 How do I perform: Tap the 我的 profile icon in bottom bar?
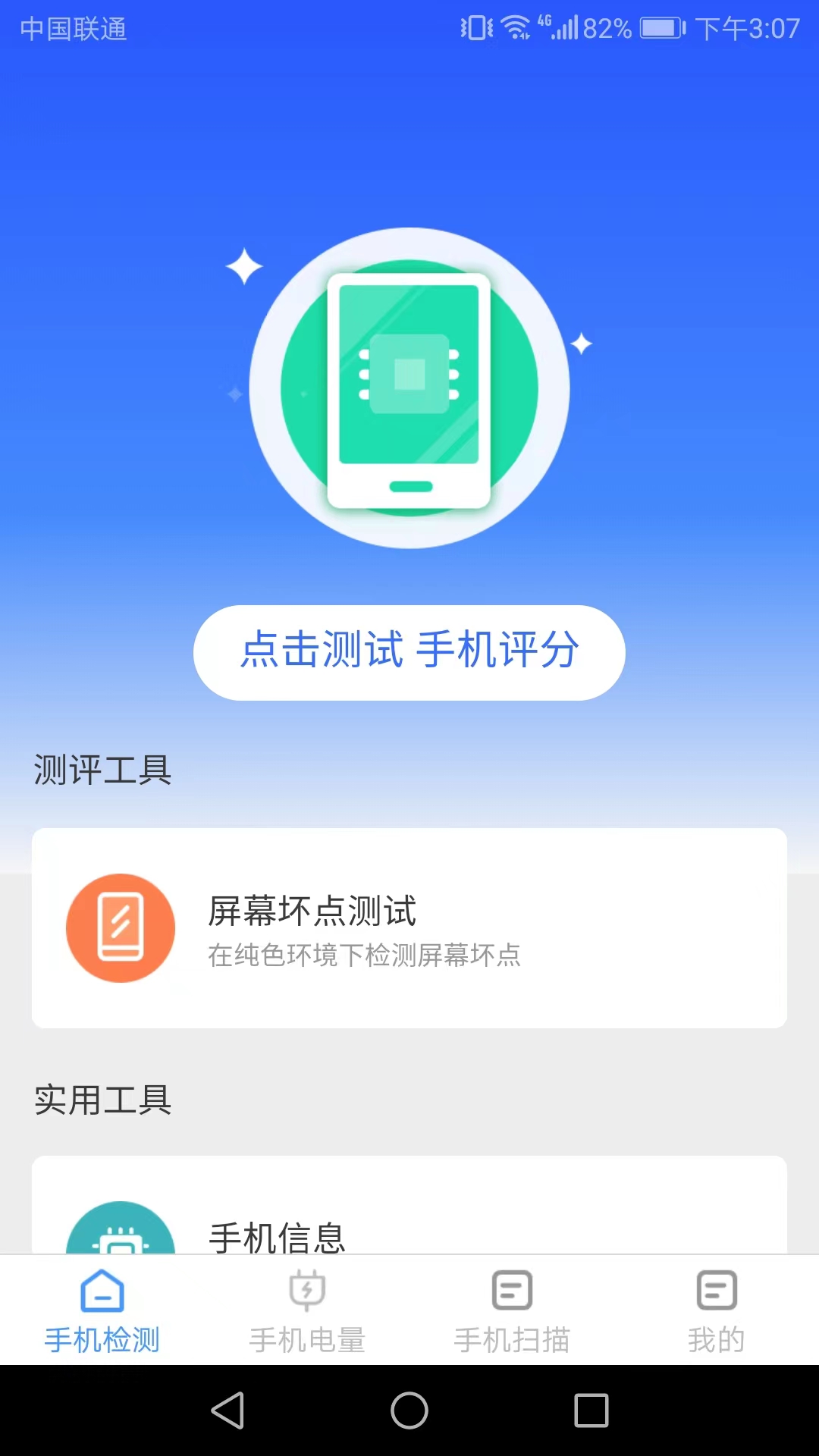tap(717, 1289)
